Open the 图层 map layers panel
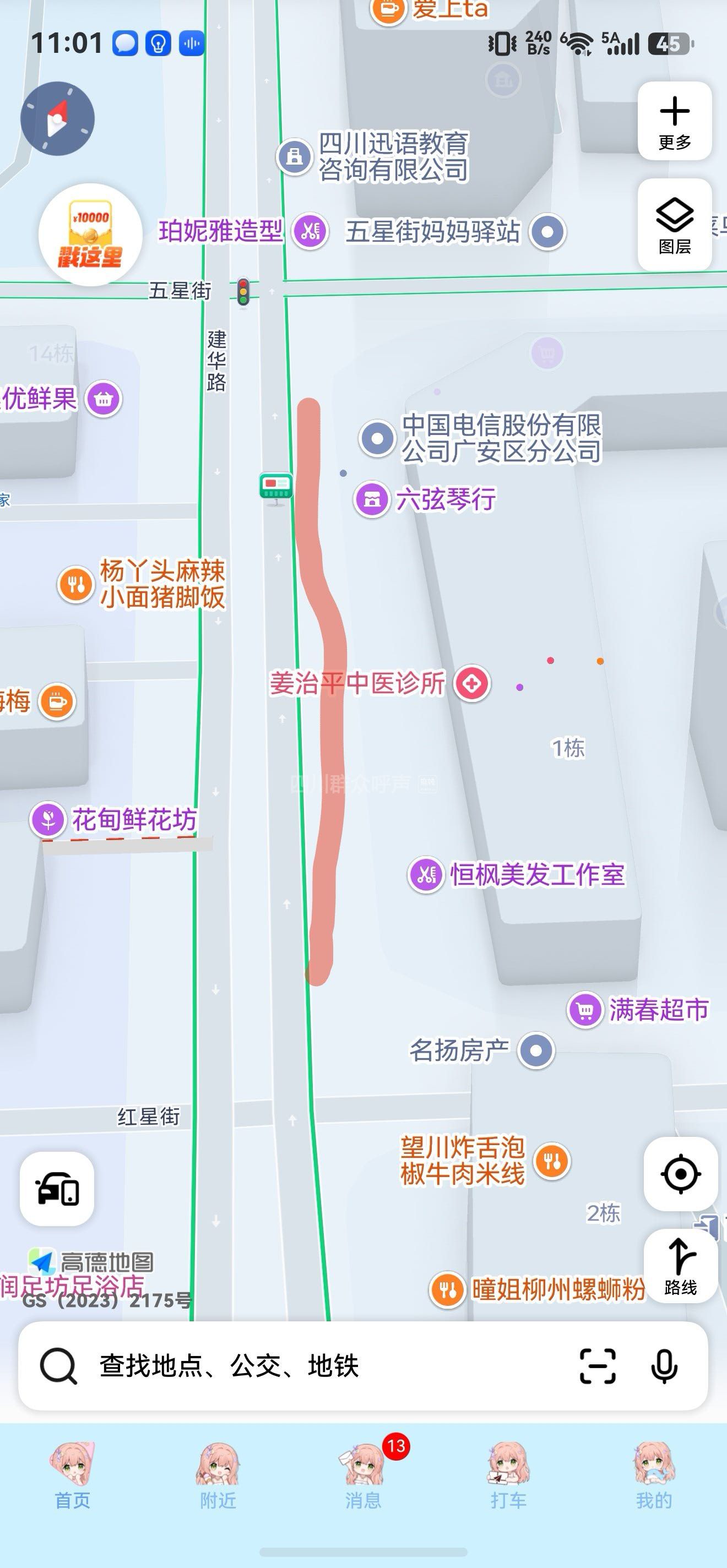Image resolution: width=727 pixels, height=1568 pixels. 675,224
